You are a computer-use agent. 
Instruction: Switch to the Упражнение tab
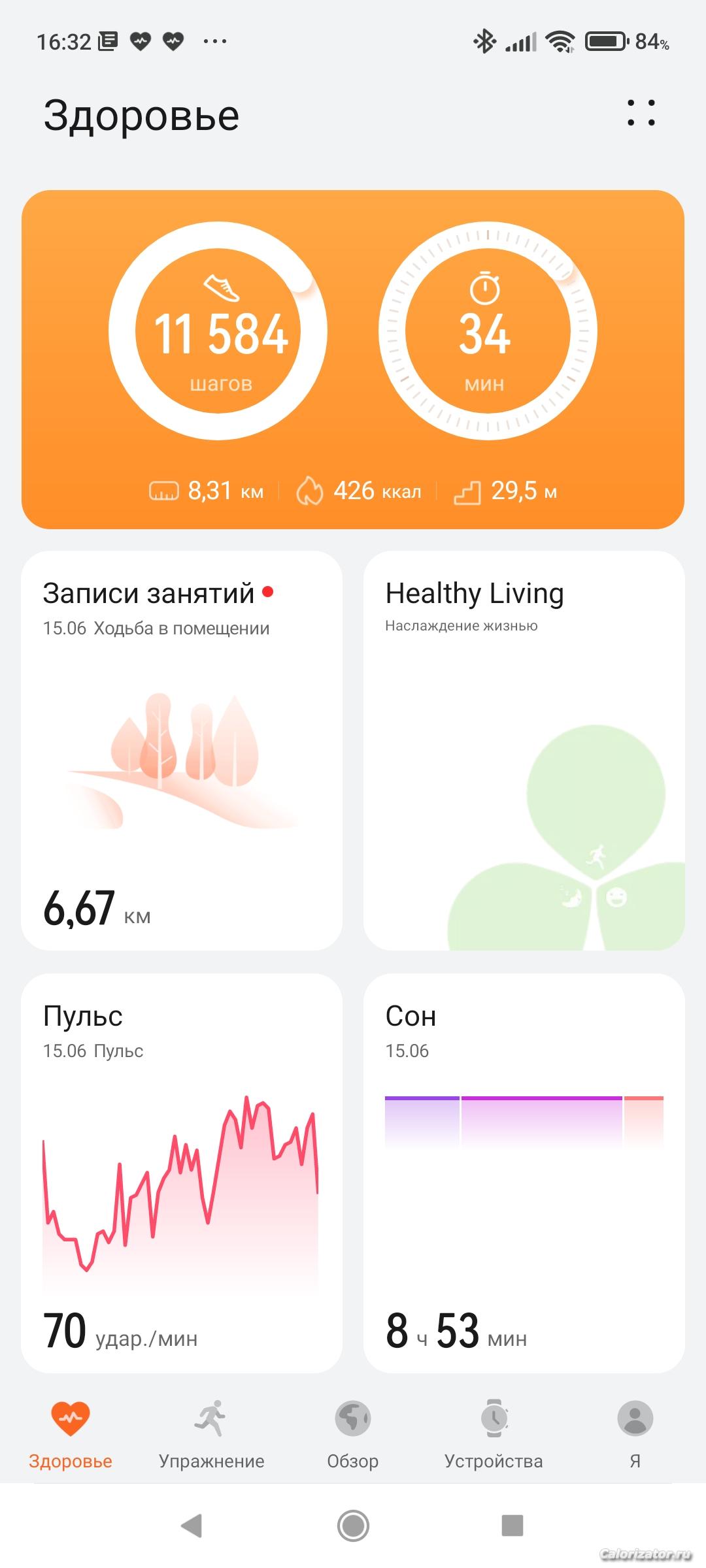coord(211,1434)
